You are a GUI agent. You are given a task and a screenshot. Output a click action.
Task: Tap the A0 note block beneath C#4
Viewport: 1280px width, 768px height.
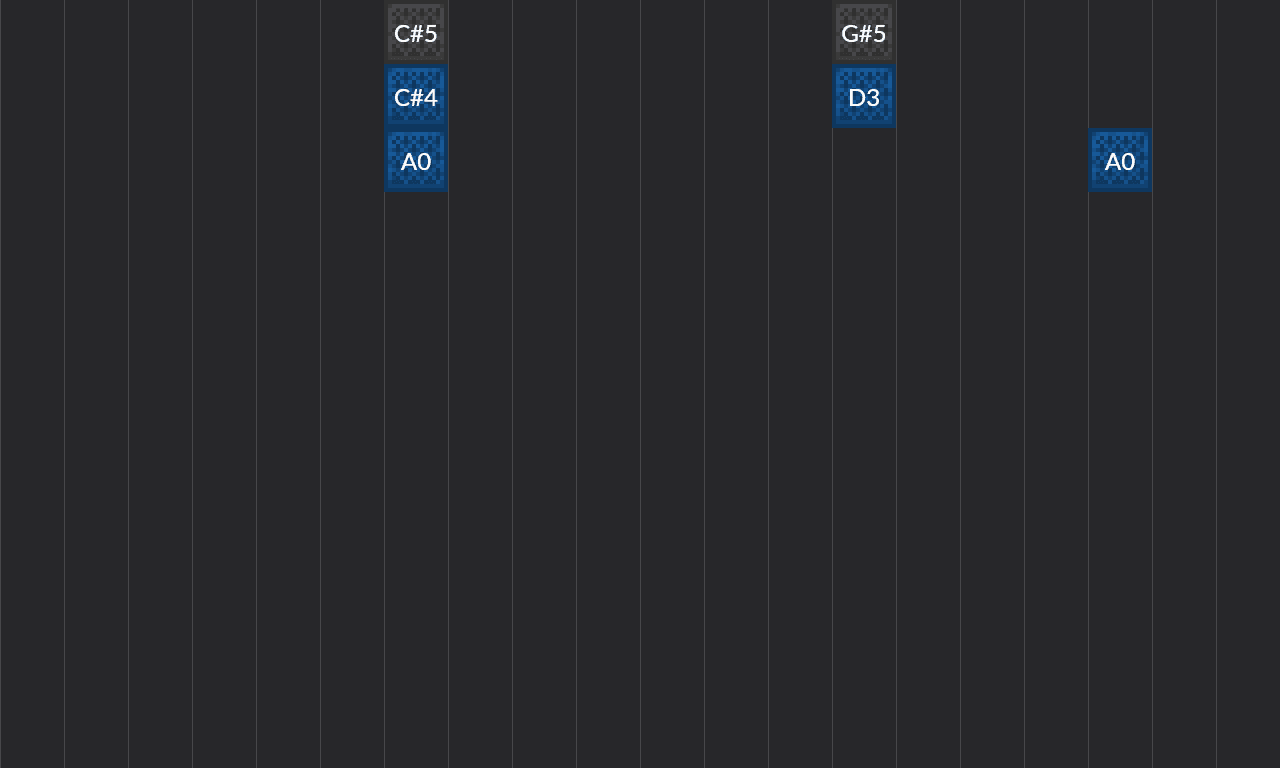click(x=416, y=161)
